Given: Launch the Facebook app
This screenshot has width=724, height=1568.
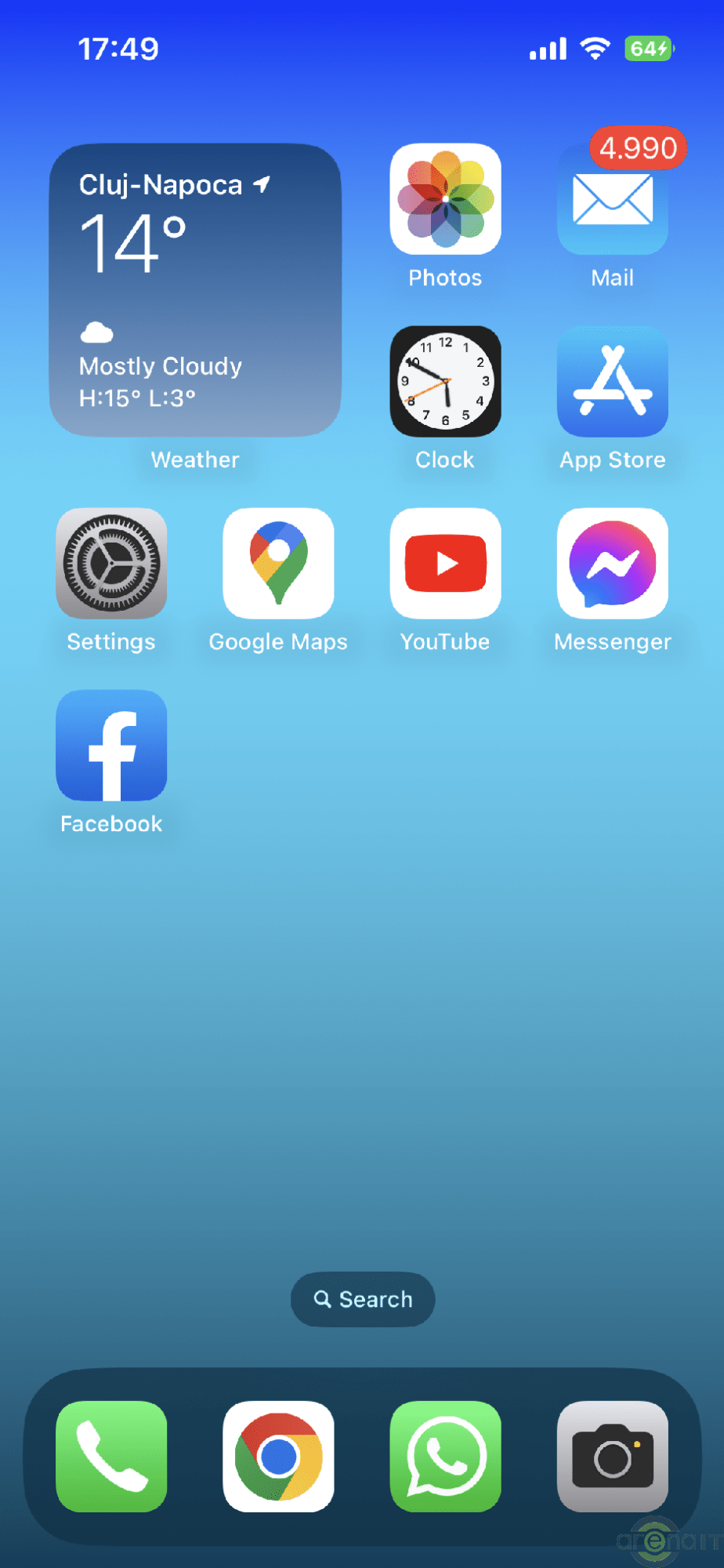Looking at the screenshot, I should (x=111, y=746).
